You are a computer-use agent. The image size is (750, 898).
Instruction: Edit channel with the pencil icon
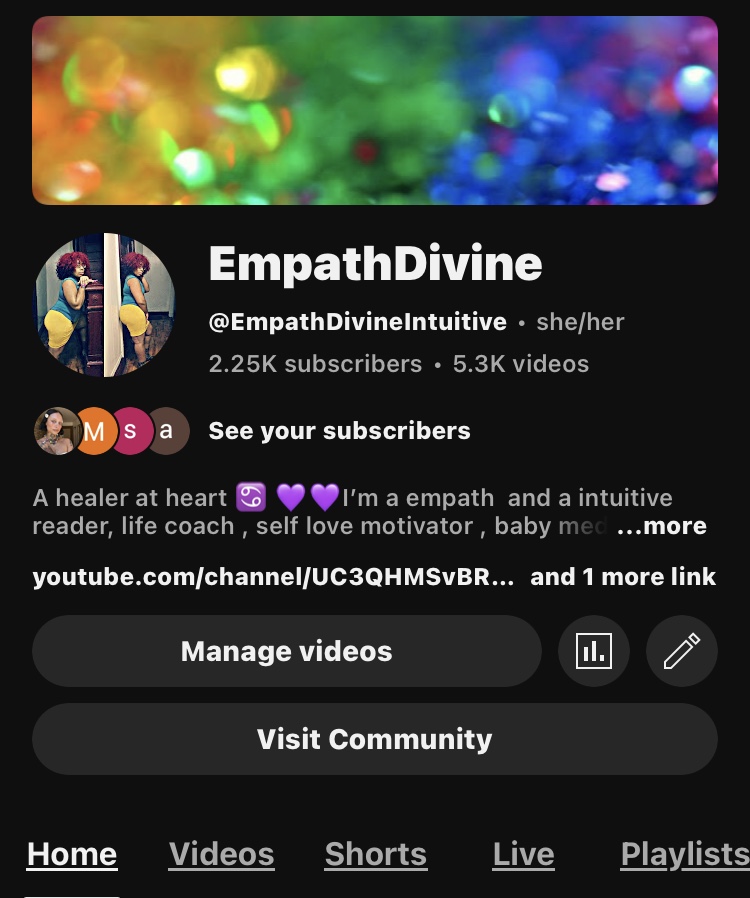pos(682,652)
